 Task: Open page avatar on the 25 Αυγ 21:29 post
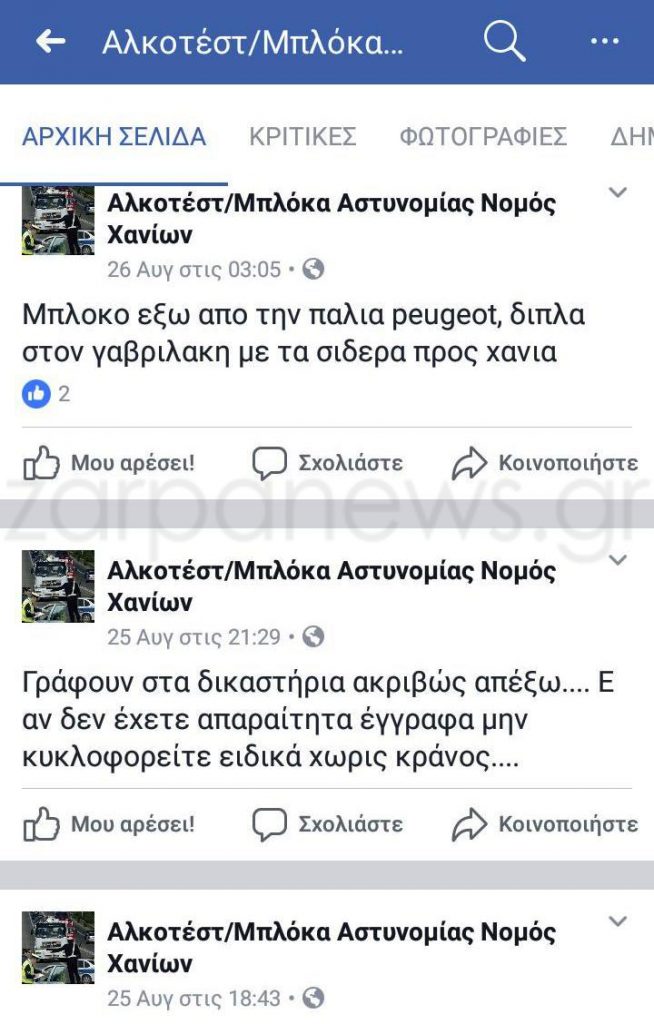58,586
